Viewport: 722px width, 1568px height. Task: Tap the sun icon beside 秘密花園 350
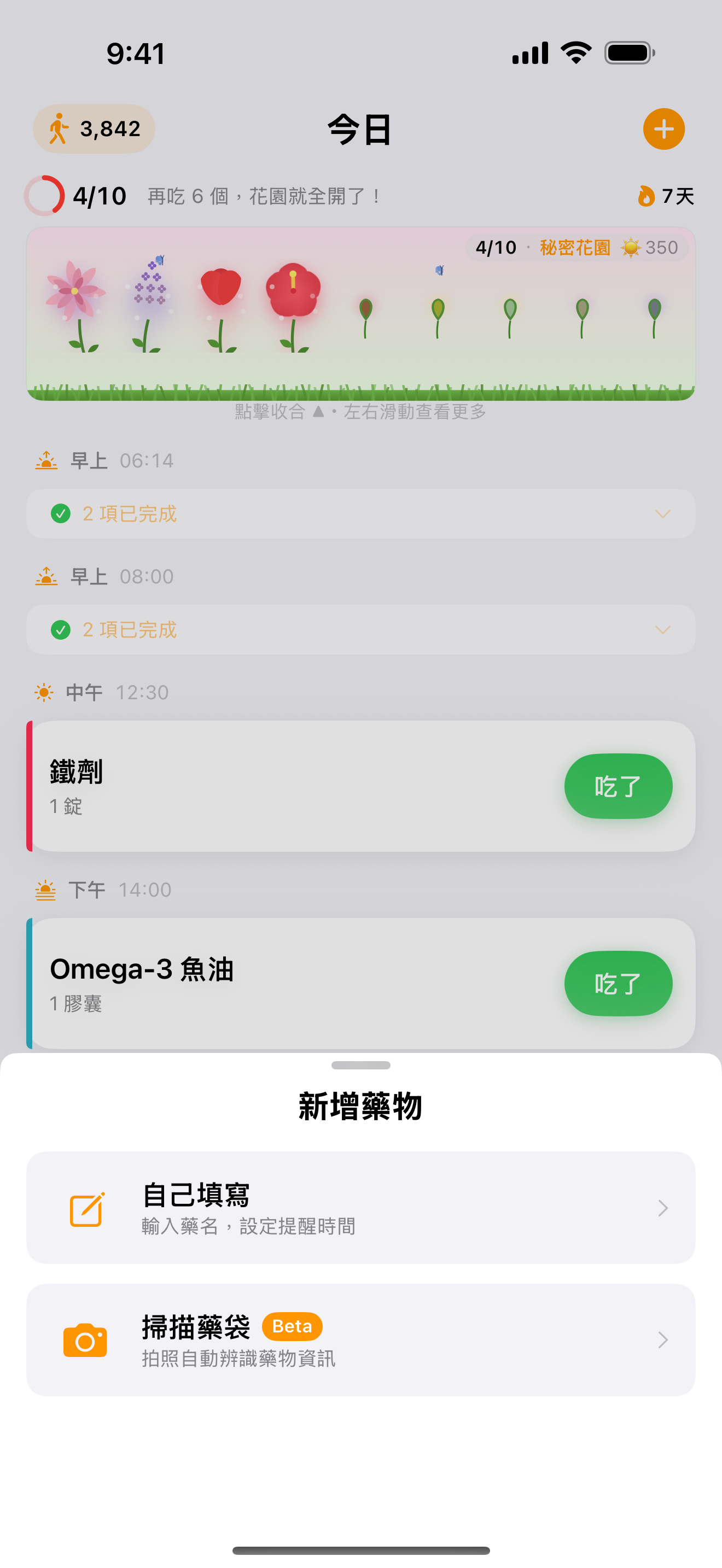pyautogui.click(x=631, y=247)
